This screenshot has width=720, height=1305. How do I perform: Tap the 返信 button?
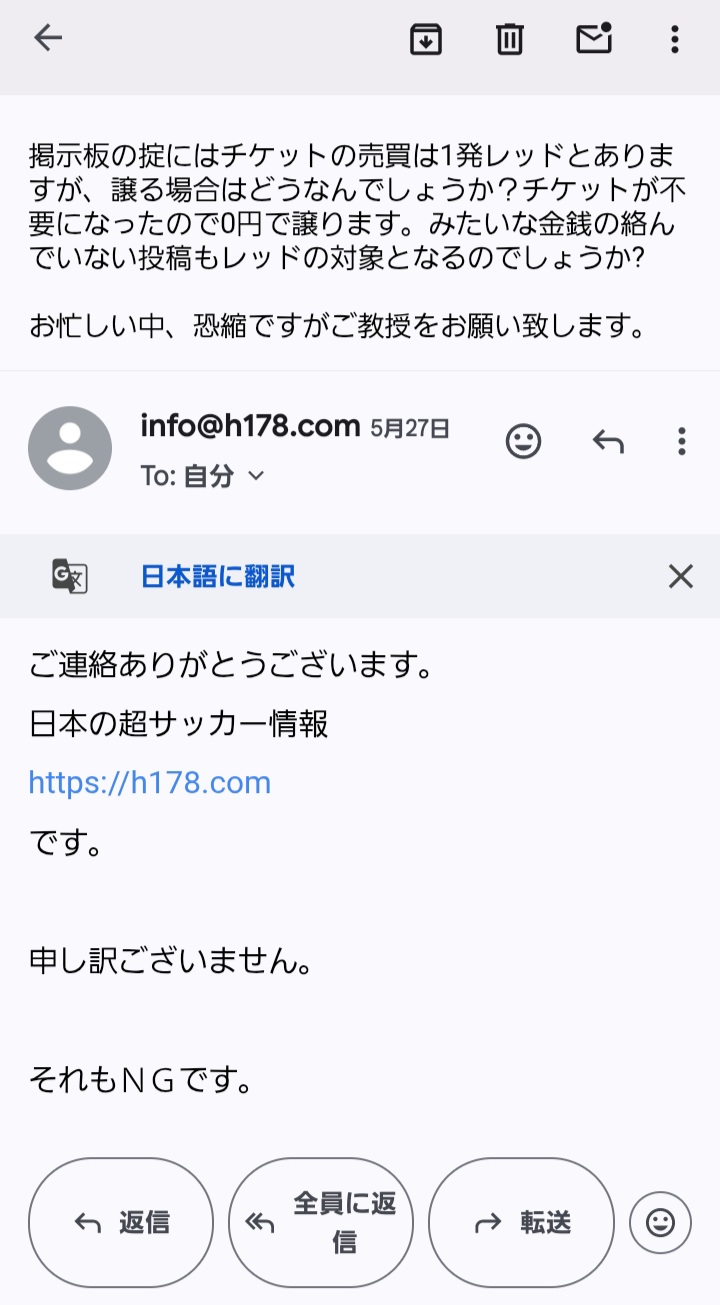[121, 1222]
